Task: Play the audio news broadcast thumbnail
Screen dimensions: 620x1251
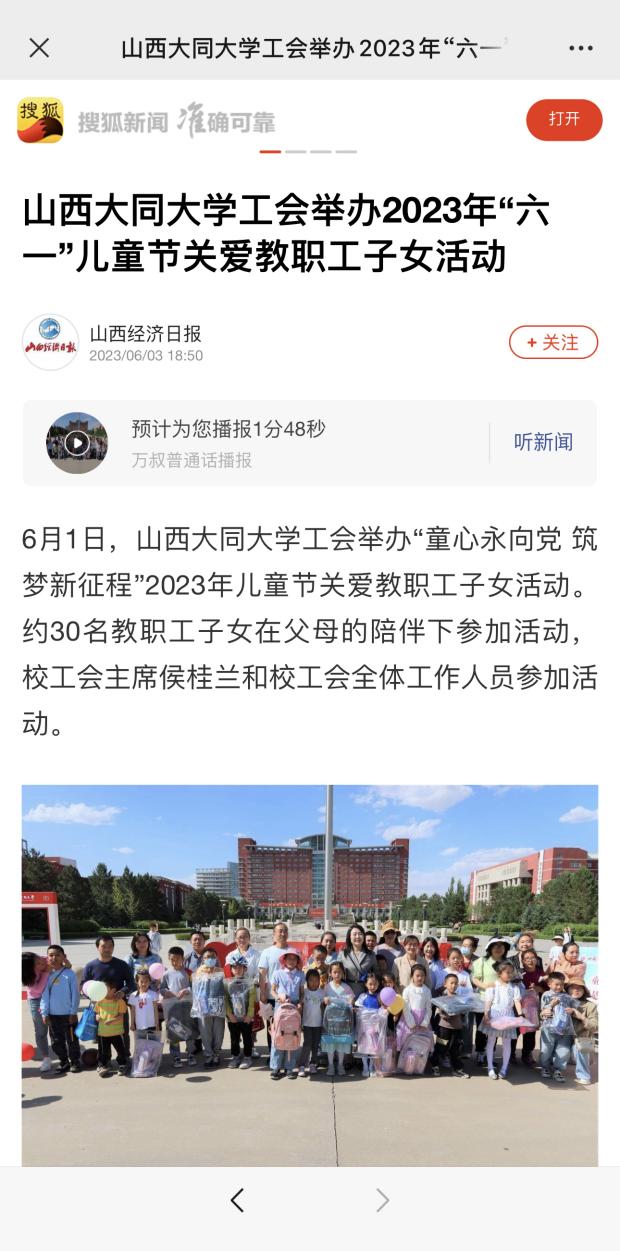Action: coord(77,443)
